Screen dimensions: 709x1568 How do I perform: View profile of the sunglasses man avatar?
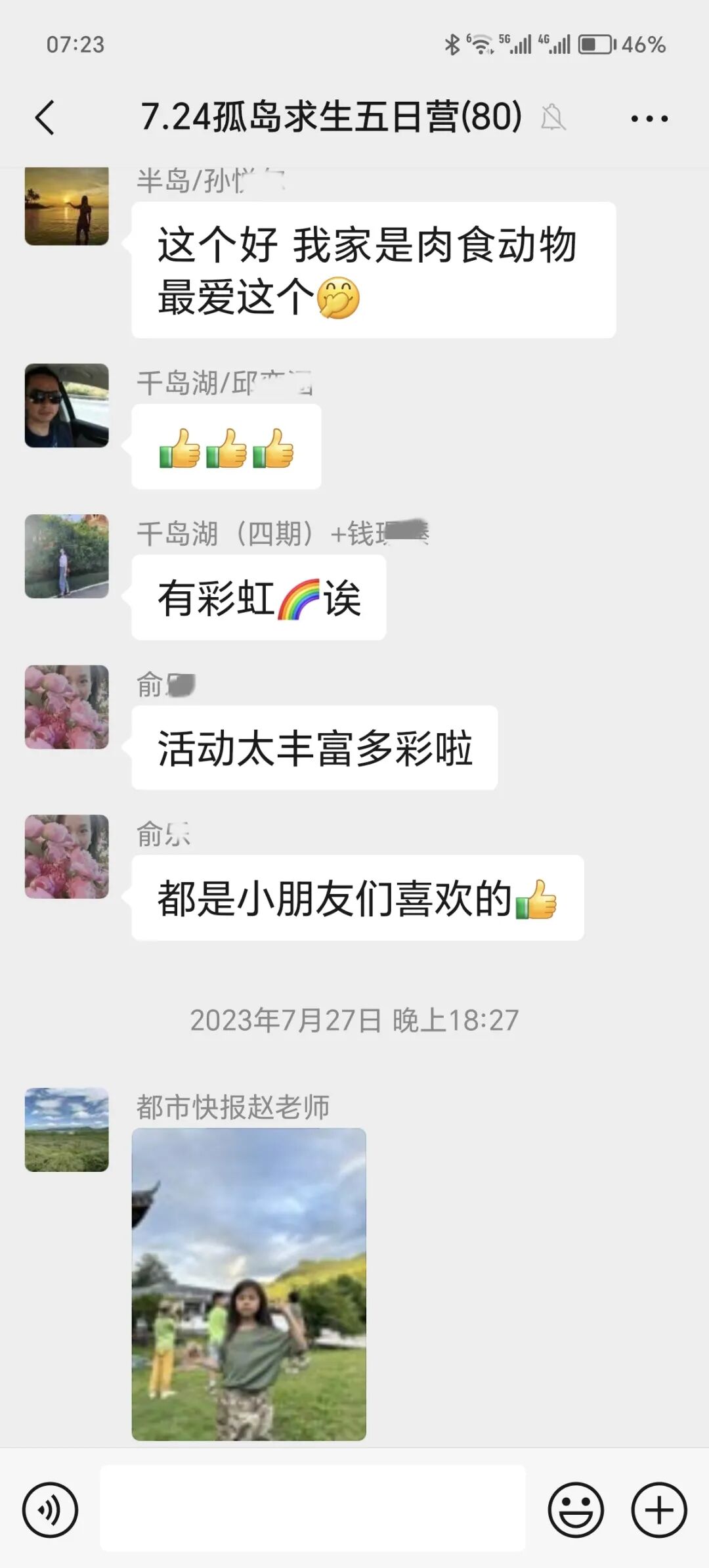point(67,405)
